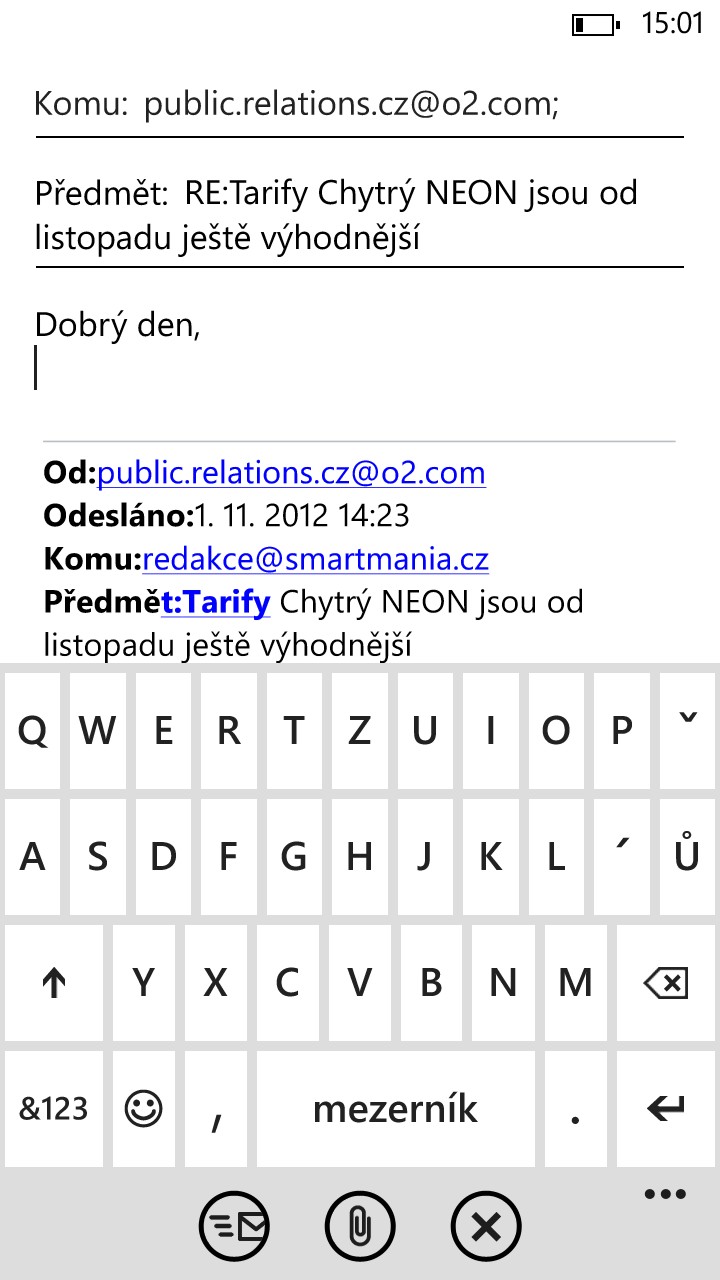Open the redakce@smartmania.cz link

(x=316, y=559)
